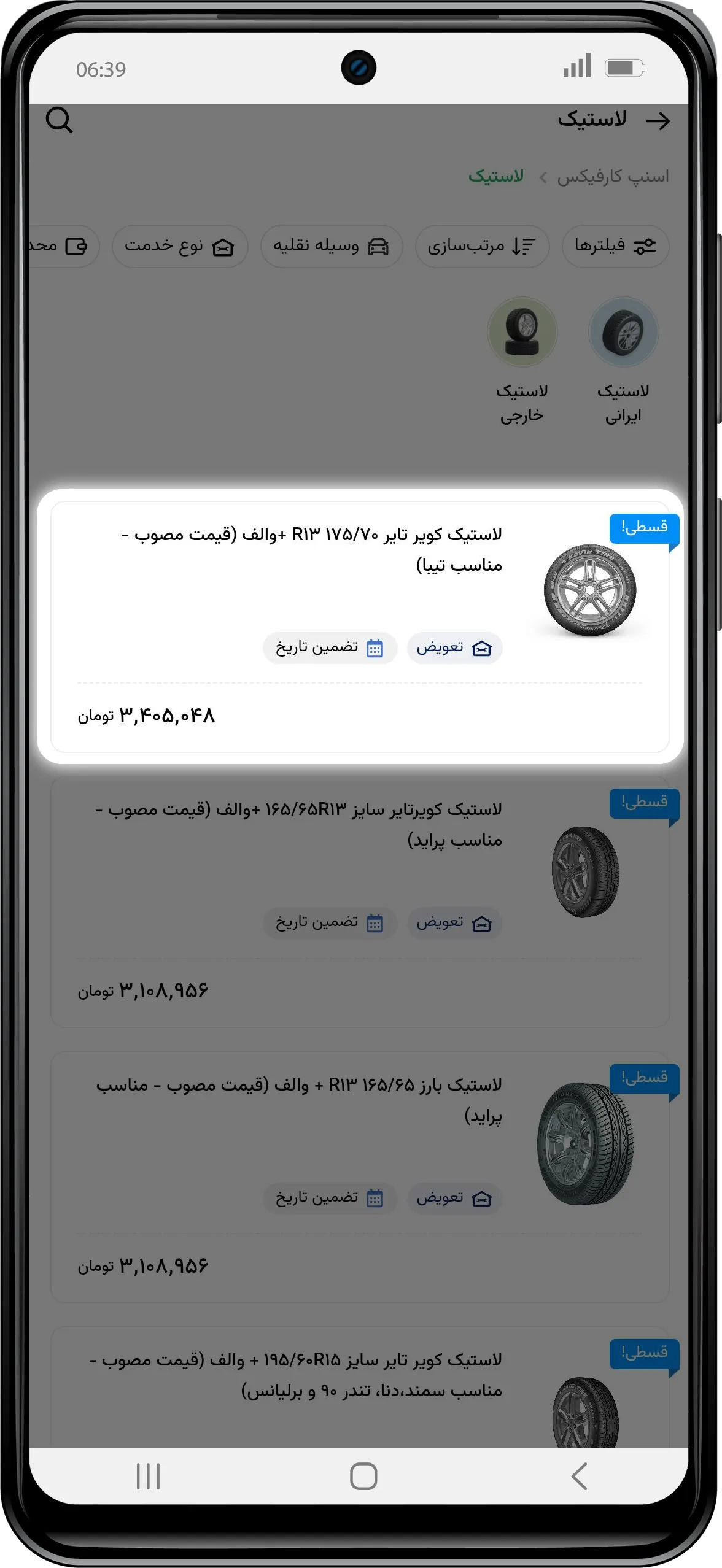Tap the system back button
Image resolution: width=722 pixels, height=1568 pixels.
[x=579, y=1476]
